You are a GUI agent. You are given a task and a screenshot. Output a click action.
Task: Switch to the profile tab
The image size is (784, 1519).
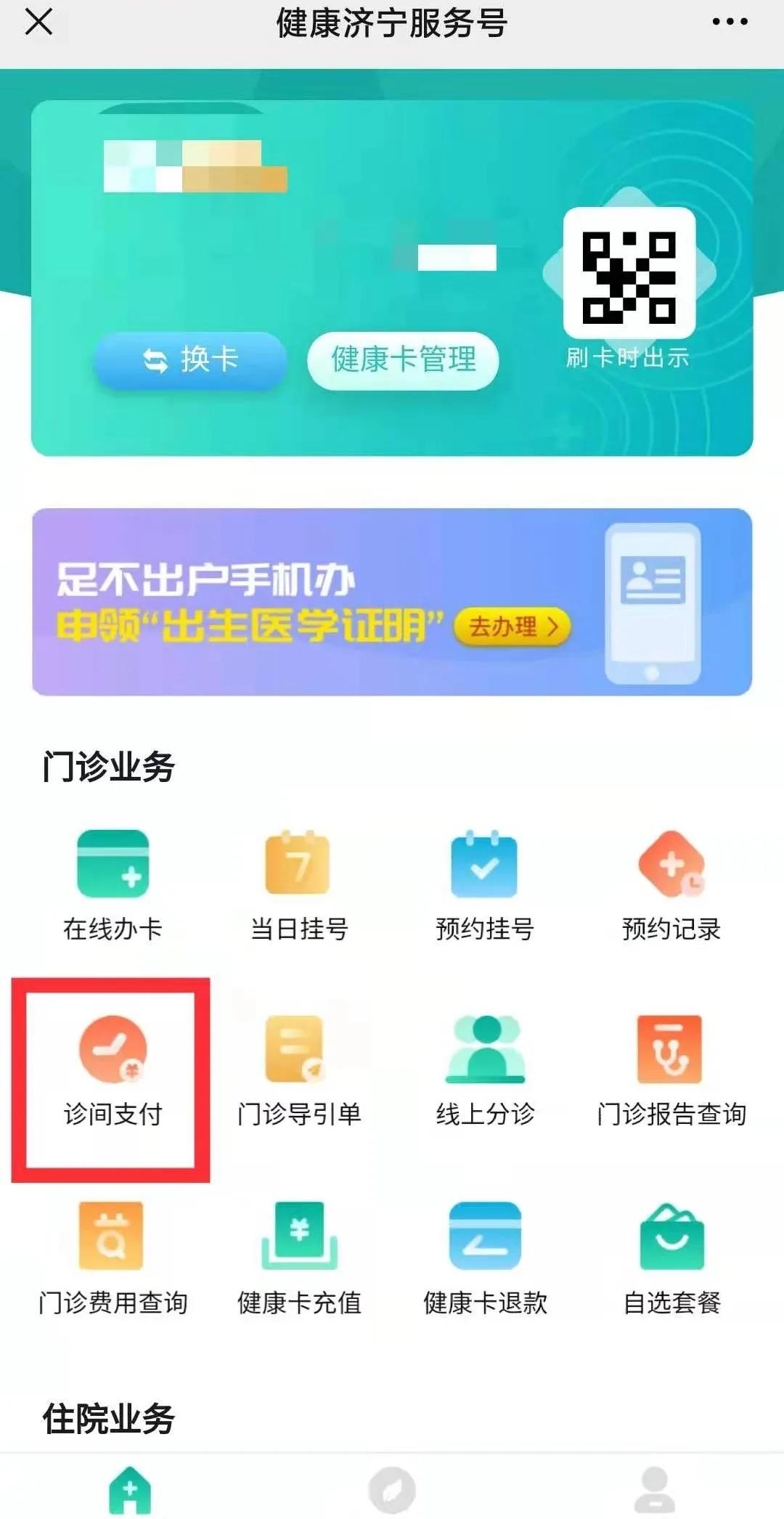[654, 1490]
